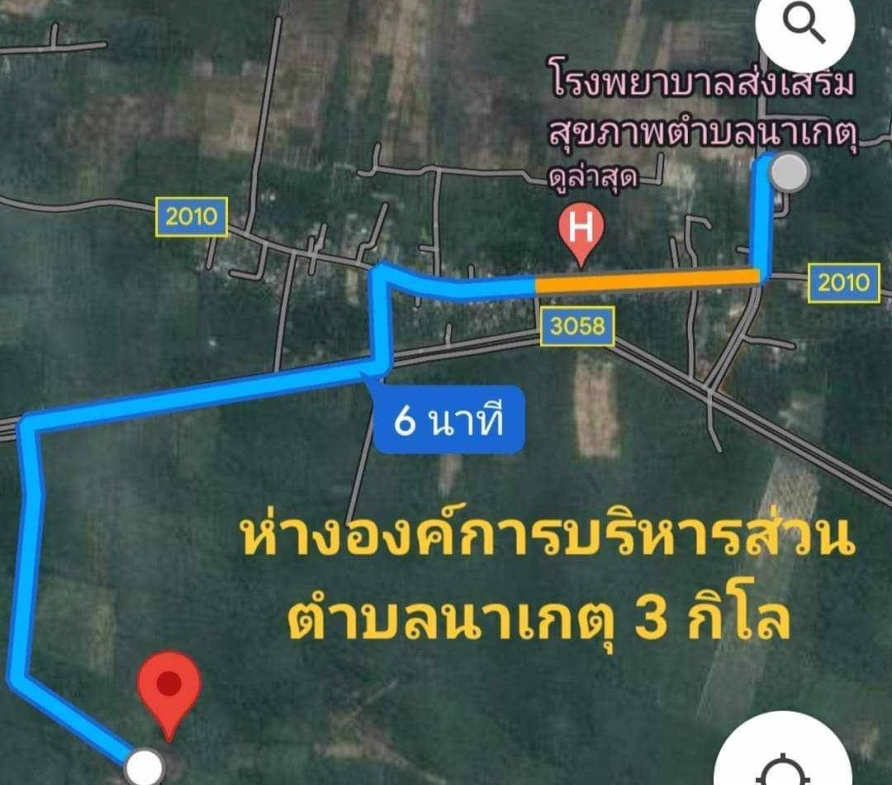Image resolution: width=892 pixels, height=785 pixels.
Task: Open the search magnifier button
Action: tap(805, 28)
